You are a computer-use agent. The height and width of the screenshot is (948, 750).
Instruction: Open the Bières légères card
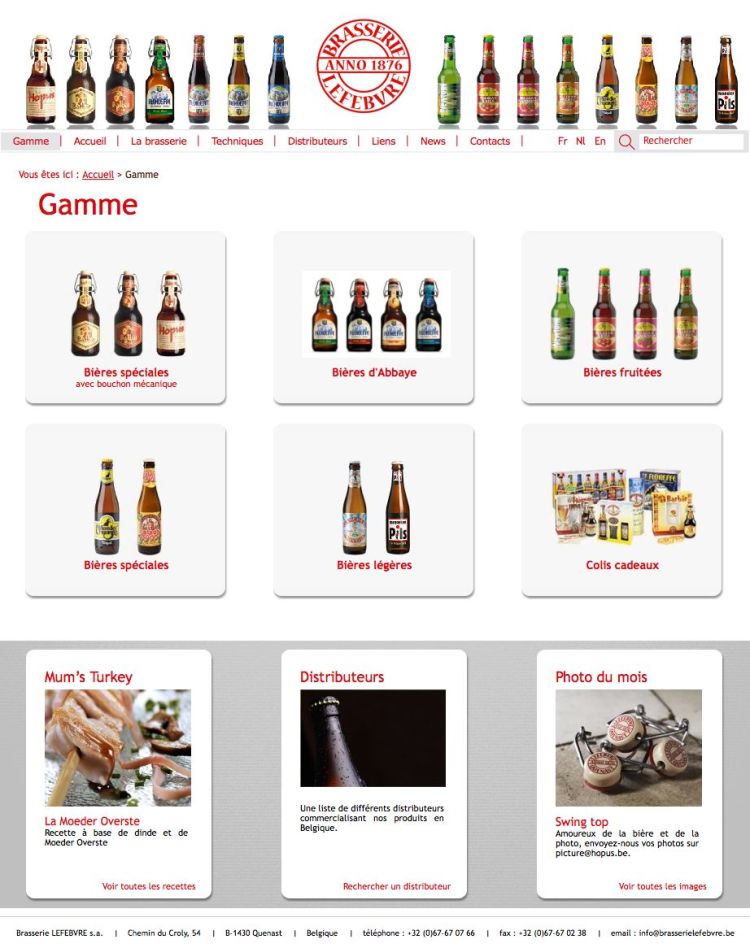(x=374, y=510)
